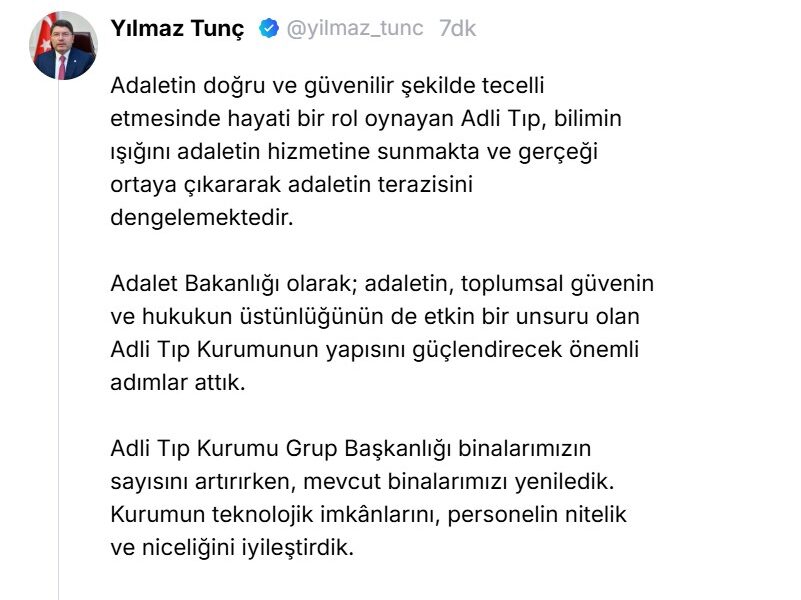This screenshot has height=600, width=801.
Task: Open Yılmaz Tunç's profile picture
Action: (x=61, y=47)
